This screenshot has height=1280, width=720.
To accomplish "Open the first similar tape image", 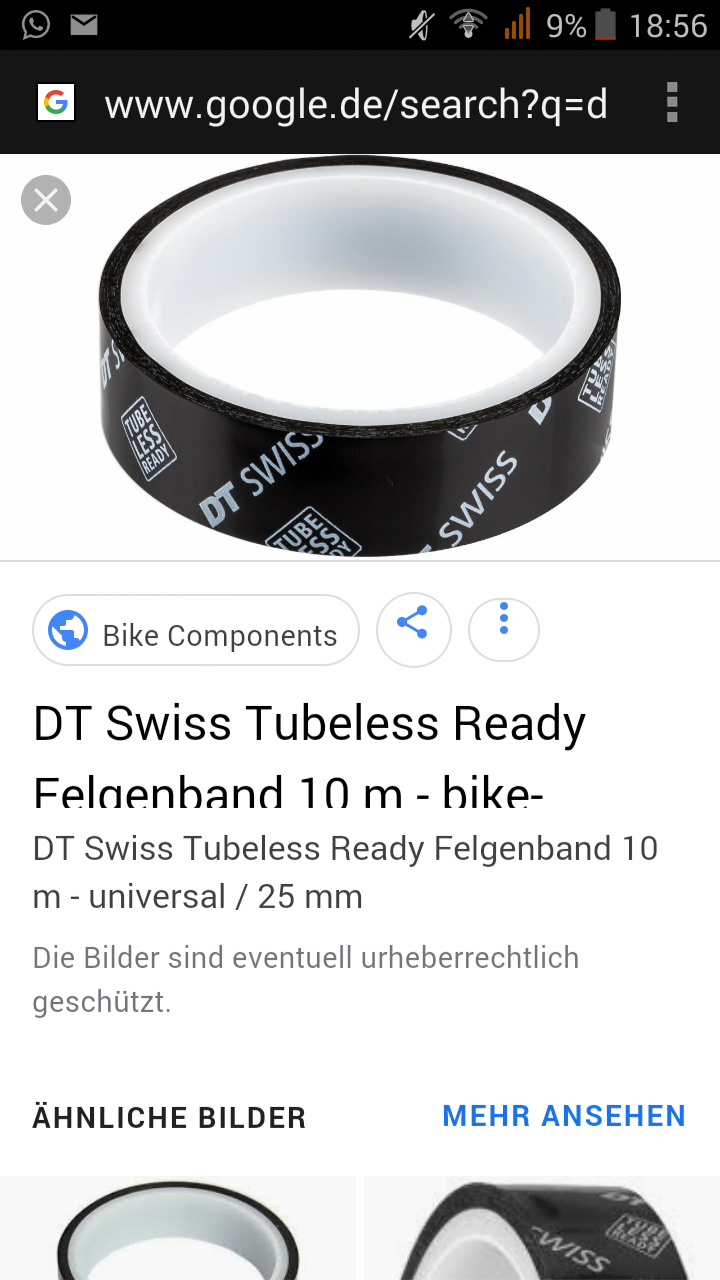I will coord(178,1228).
